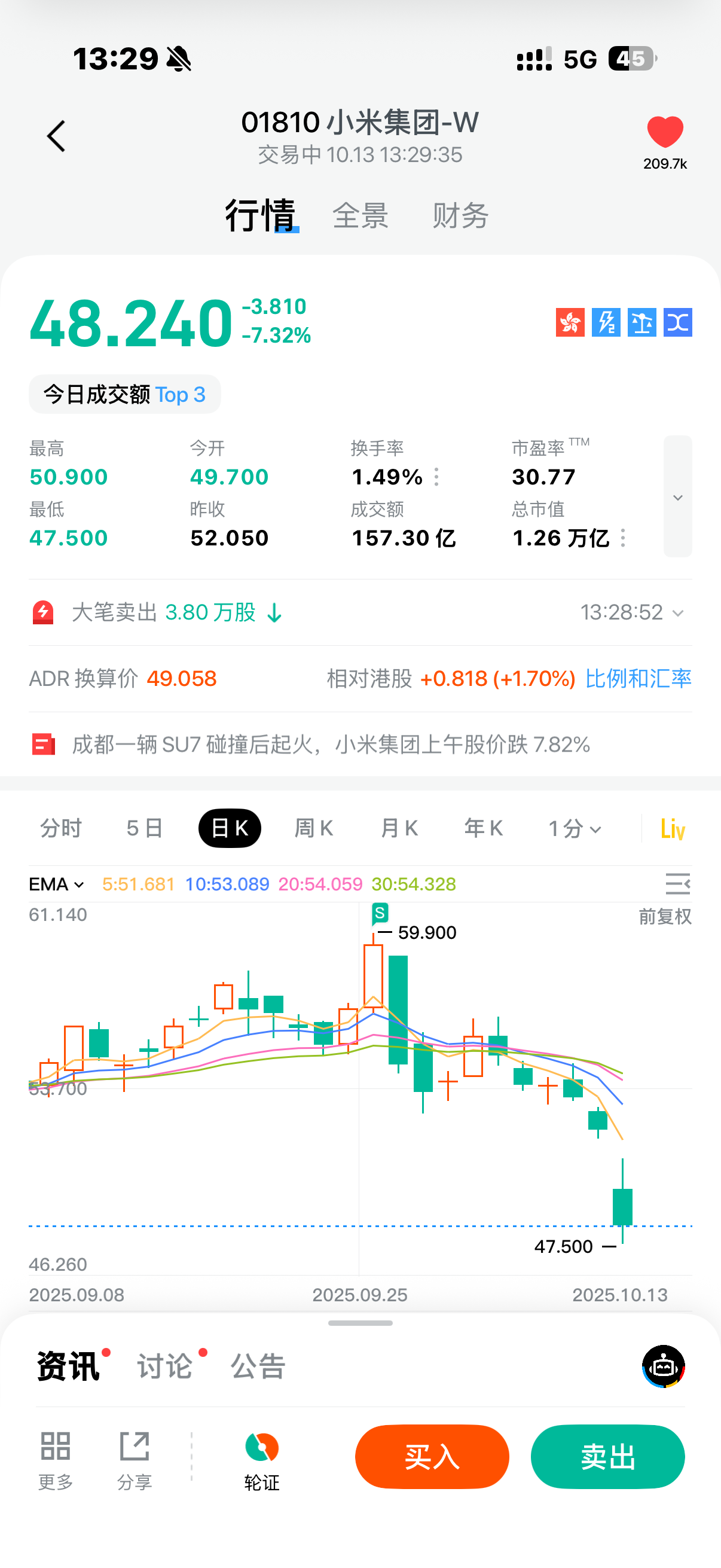Open the SU7 碰撞后起火 news headline
This screenshot has width=721, height=1568.
coord(331,745)
